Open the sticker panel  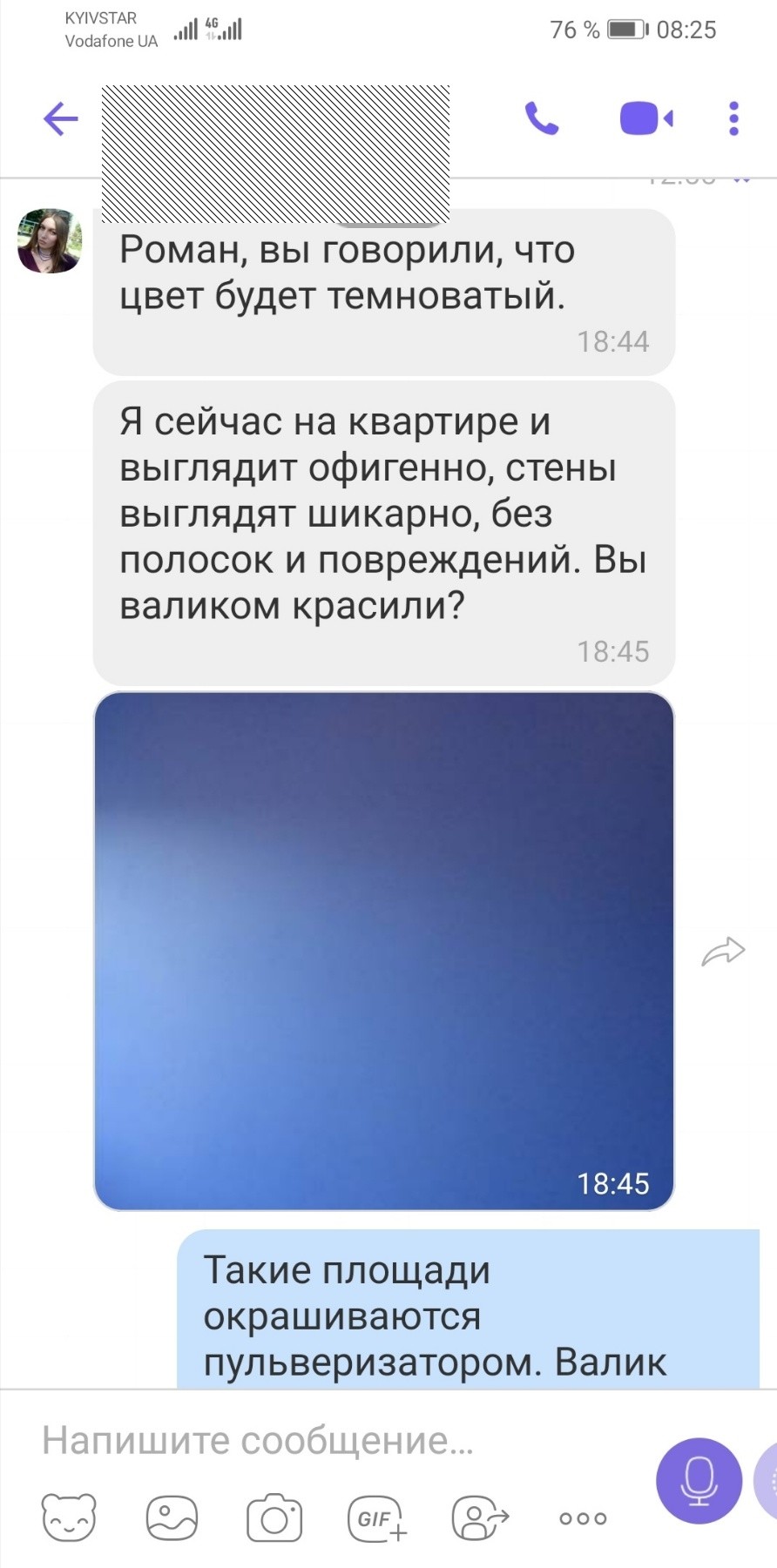(x=69, y=1518)
